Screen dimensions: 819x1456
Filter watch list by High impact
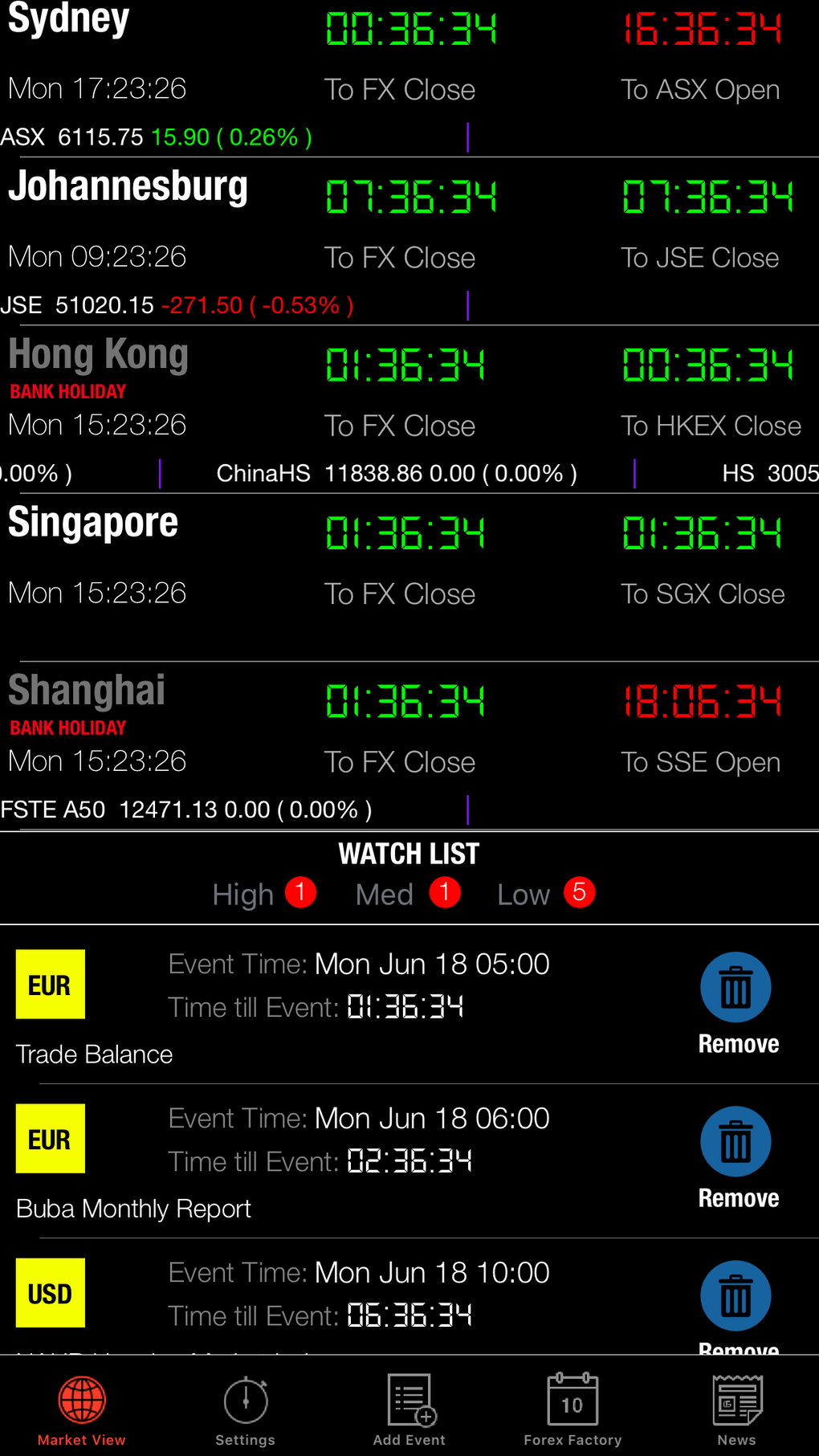click(x=264, y=894)
